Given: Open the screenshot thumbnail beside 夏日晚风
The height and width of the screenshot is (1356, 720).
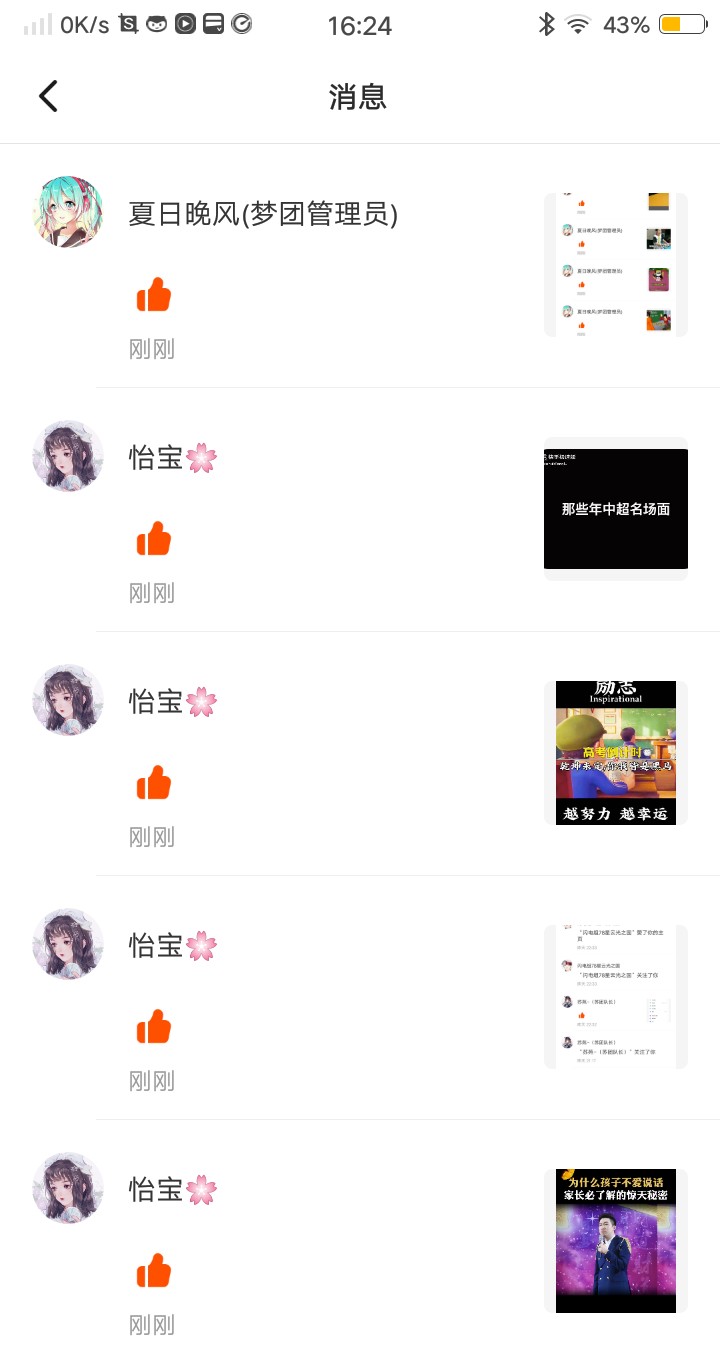Looking at the screenshot, I should [x=615, y=265].
